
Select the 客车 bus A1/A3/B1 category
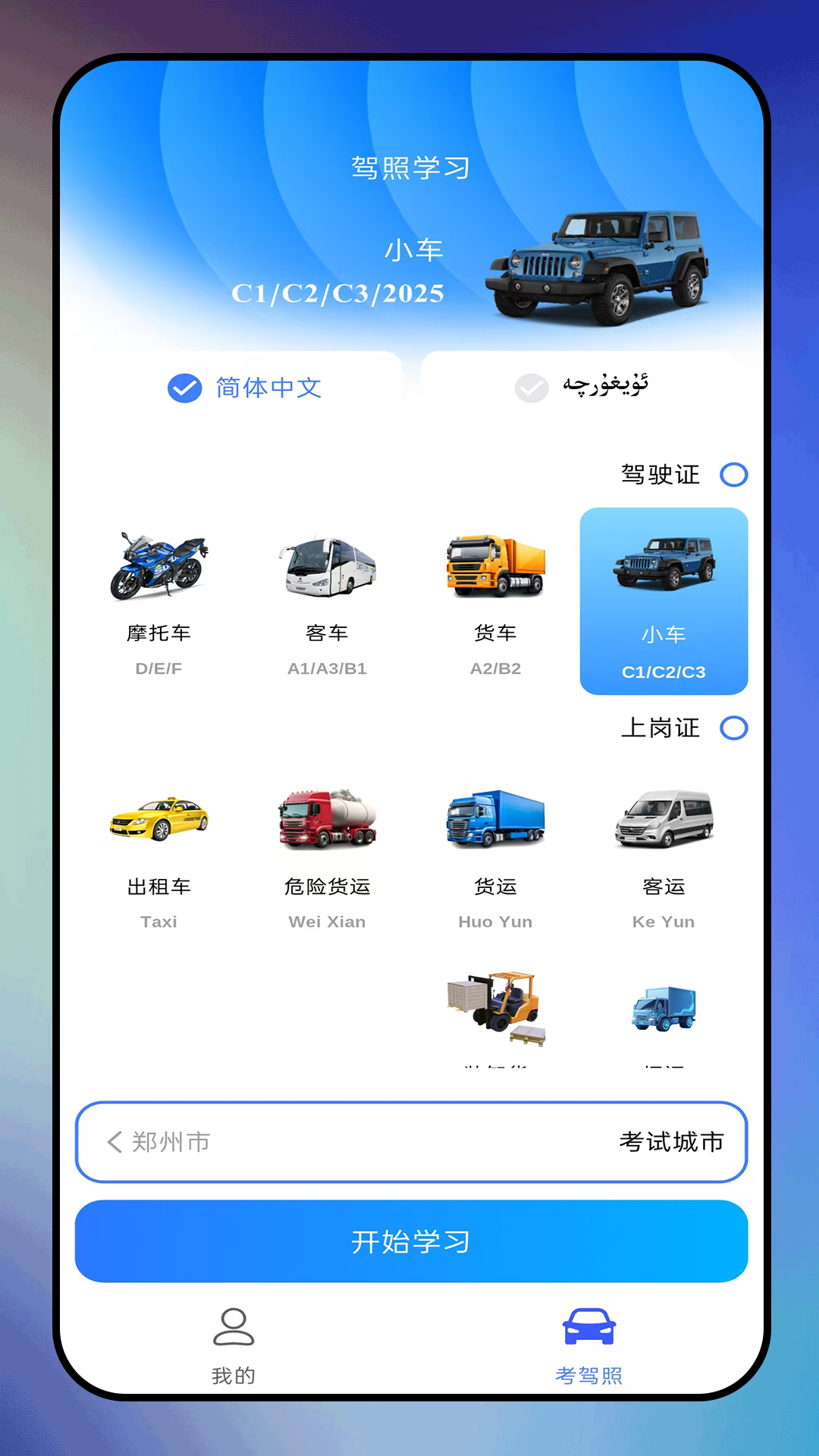coord(328,599)
